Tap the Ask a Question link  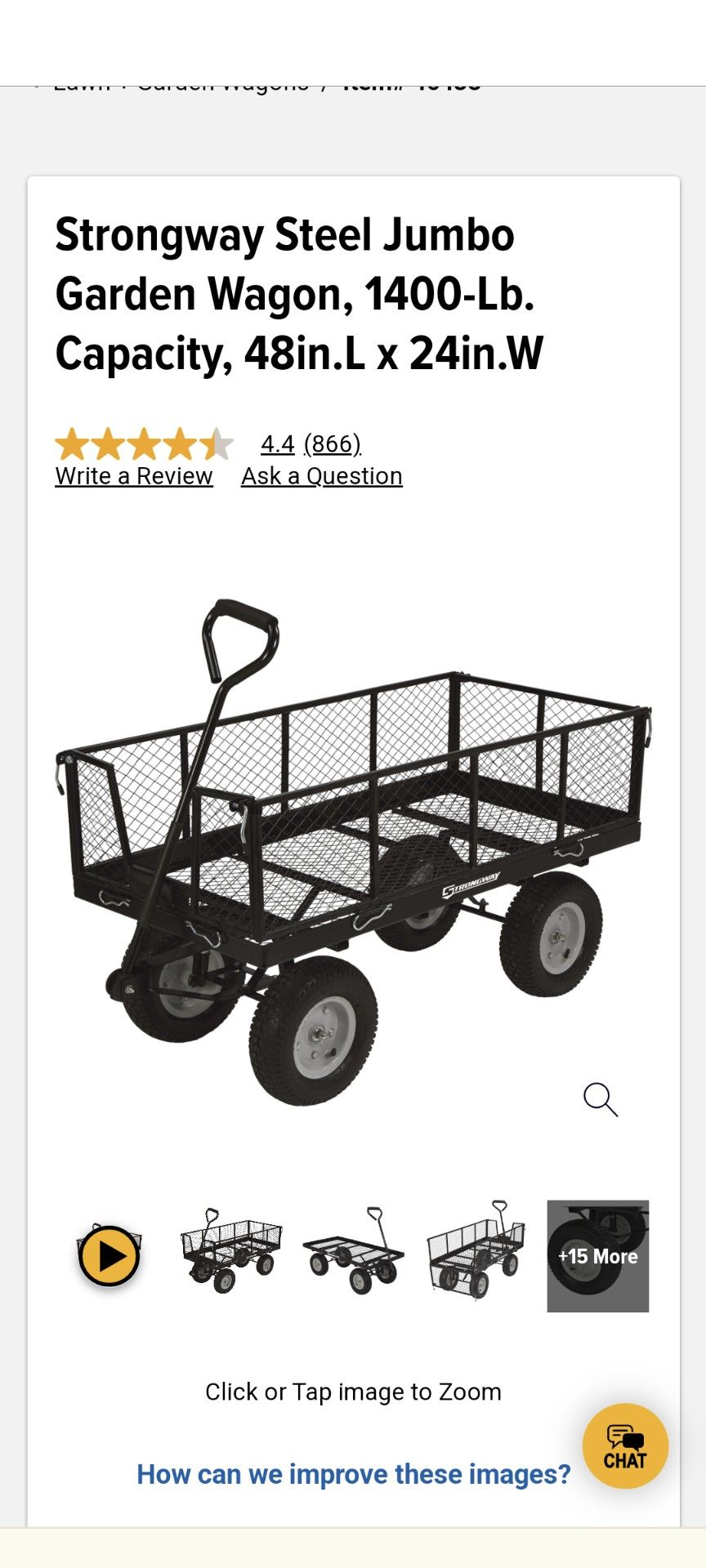[x=322, y=476]
